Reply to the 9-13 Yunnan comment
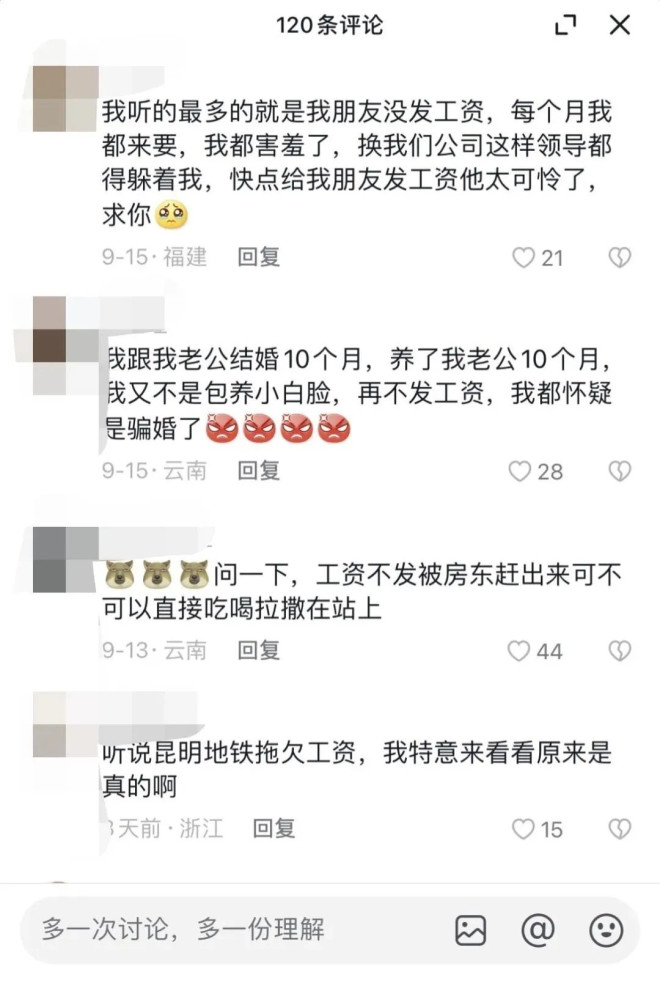 pos(258,650)
